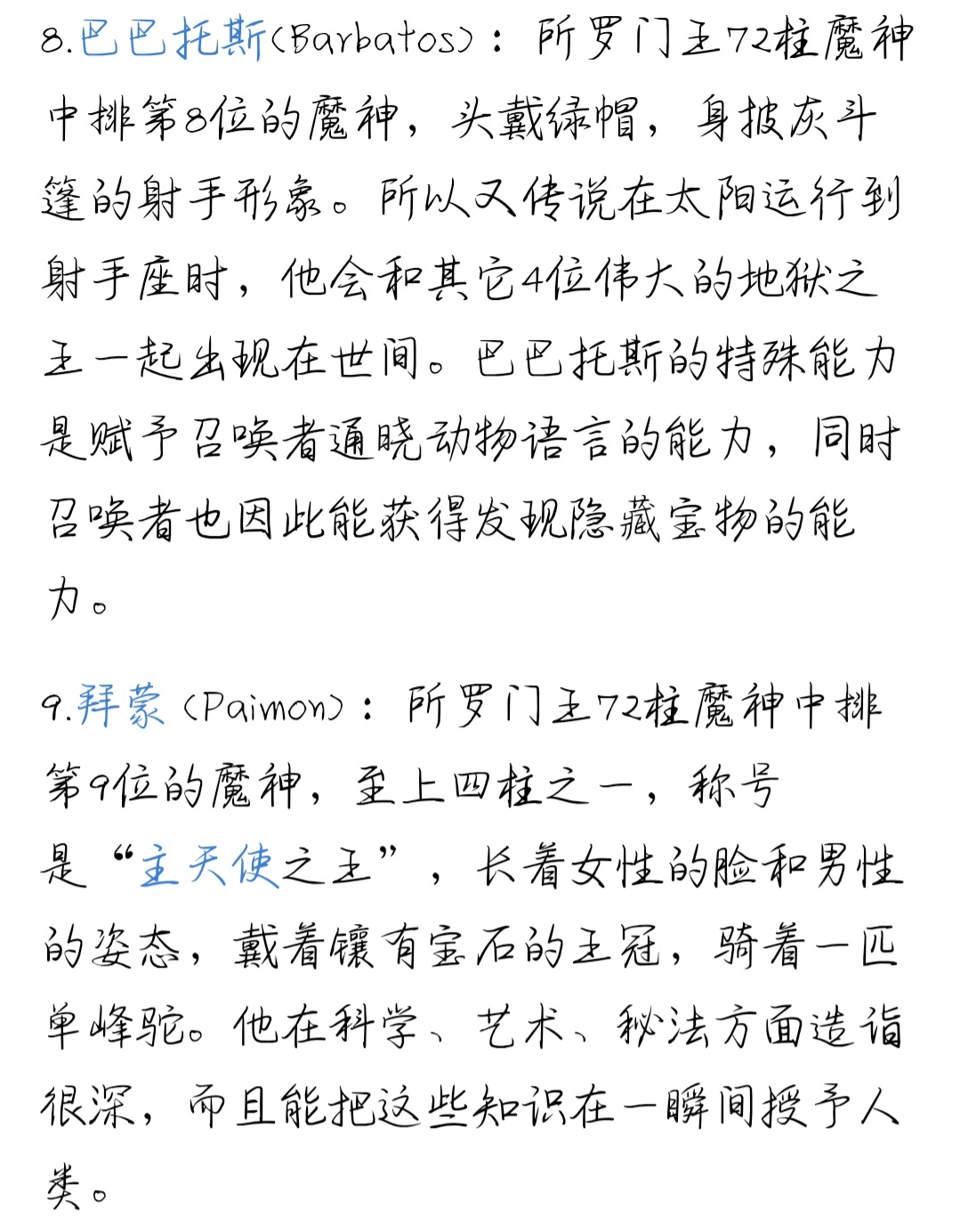This screenshot has width=960, height=1232.
Task: Open the 巴巴托斯 (Barbatos) link
Action: [x=173, y=39]
